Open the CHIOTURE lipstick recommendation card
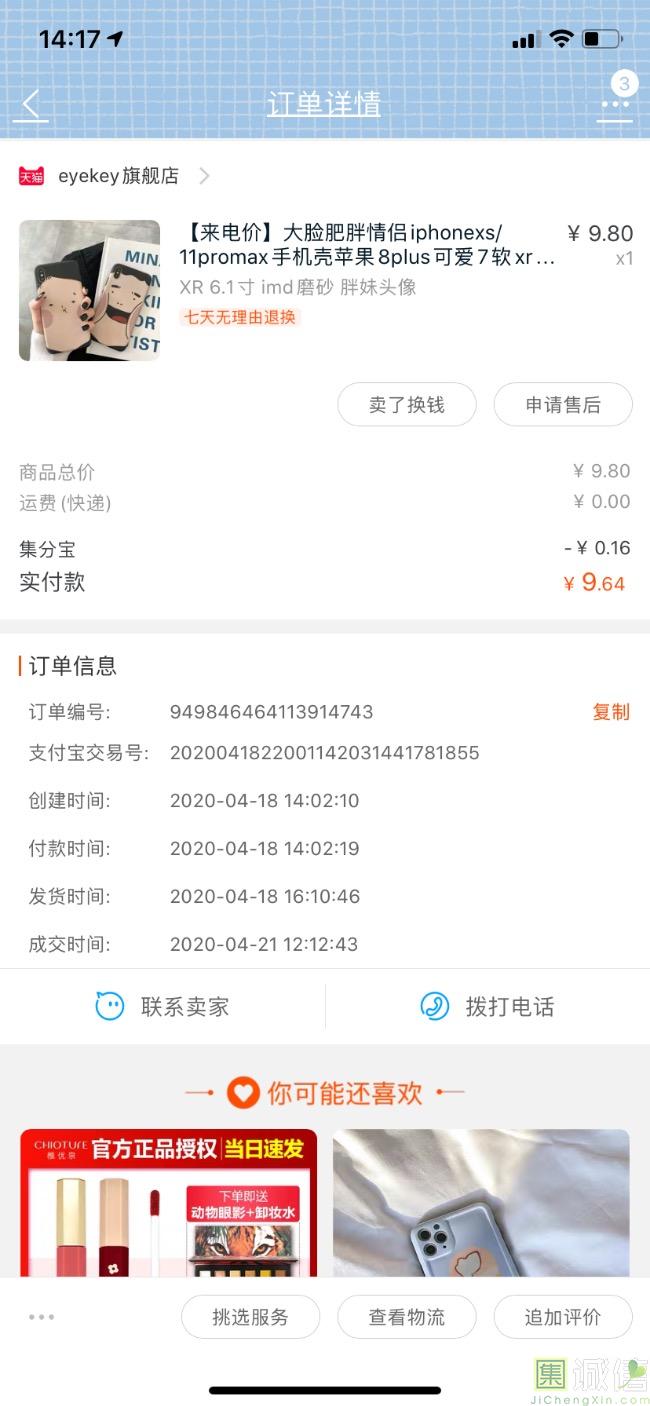The width and height of the screenshot is (650, 1406). tap(168, 1205)
